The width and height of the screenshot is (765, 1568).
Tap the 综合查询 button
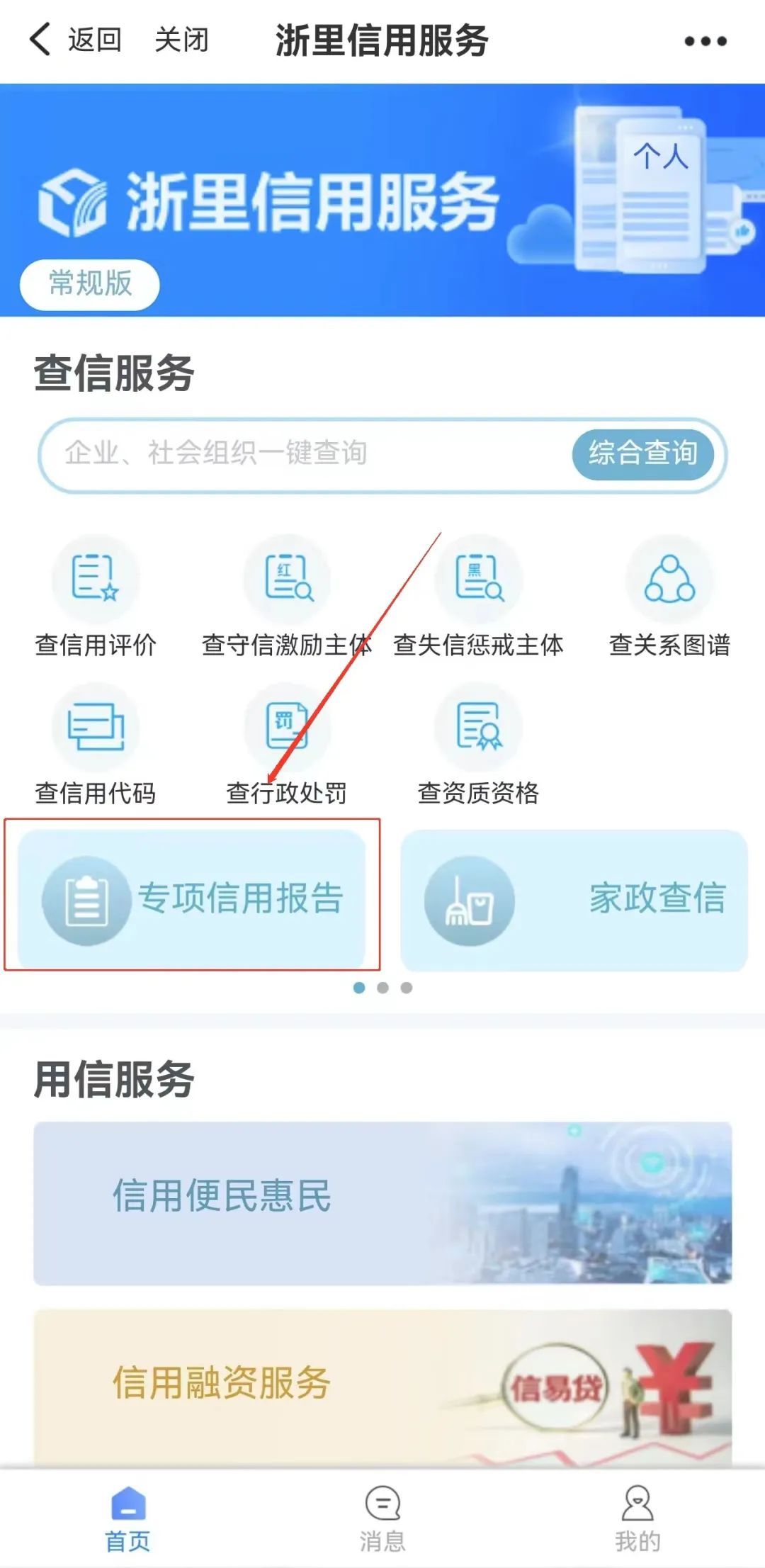click(642, 453)
